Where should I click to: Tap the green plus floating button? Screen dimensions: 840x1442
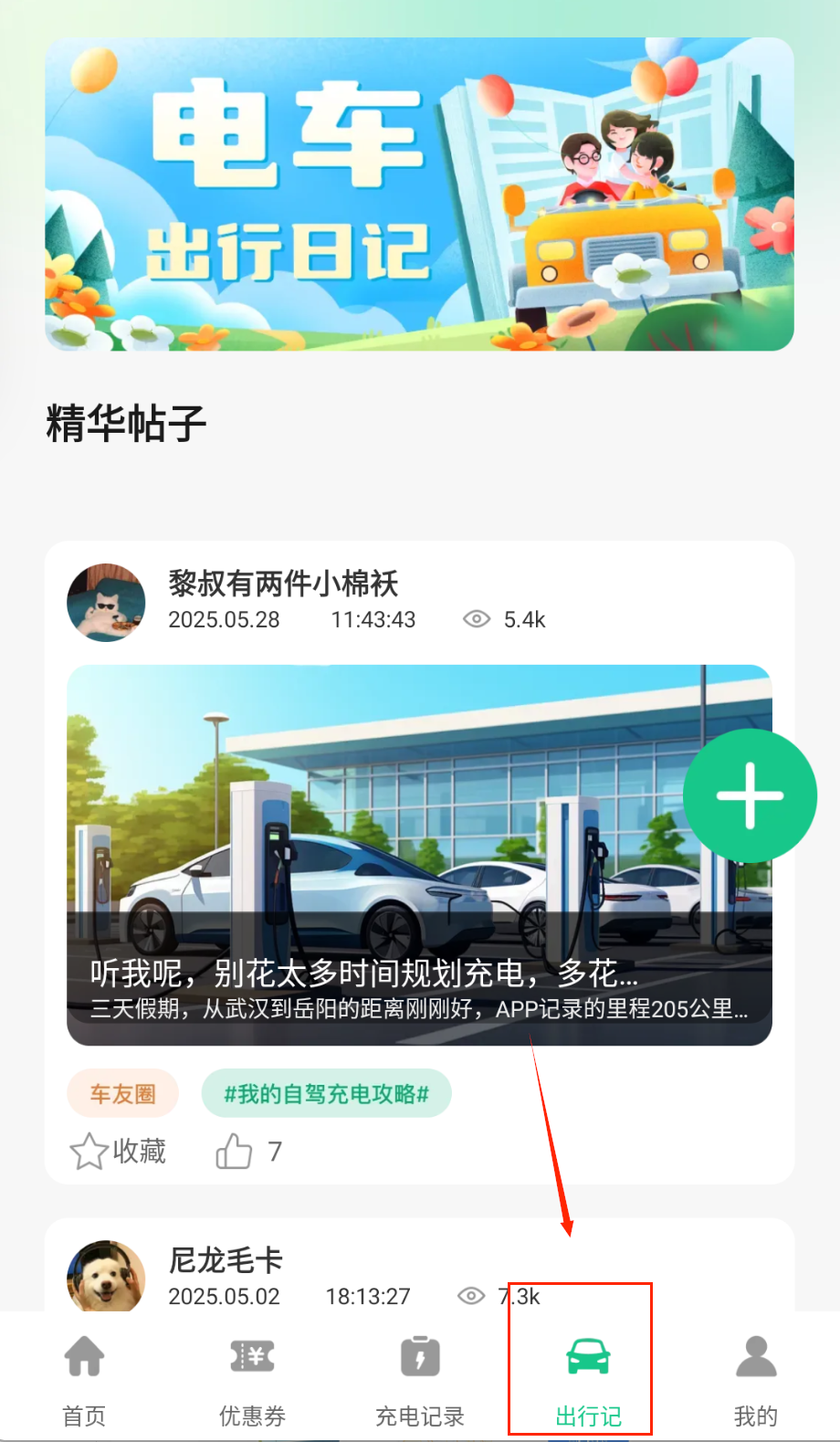(750, 795)
